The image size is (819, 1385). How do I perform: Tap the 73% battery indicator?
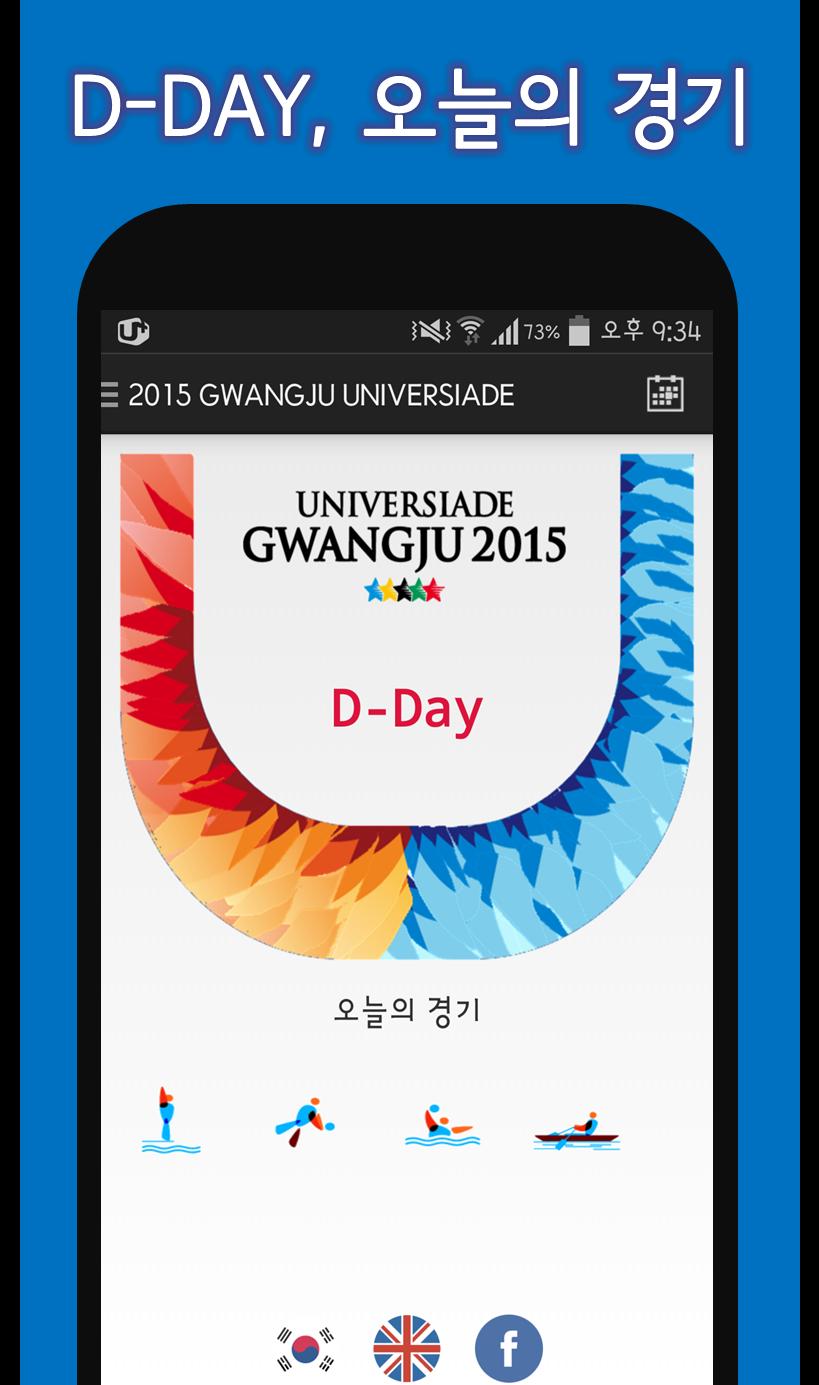click(545, 332)
